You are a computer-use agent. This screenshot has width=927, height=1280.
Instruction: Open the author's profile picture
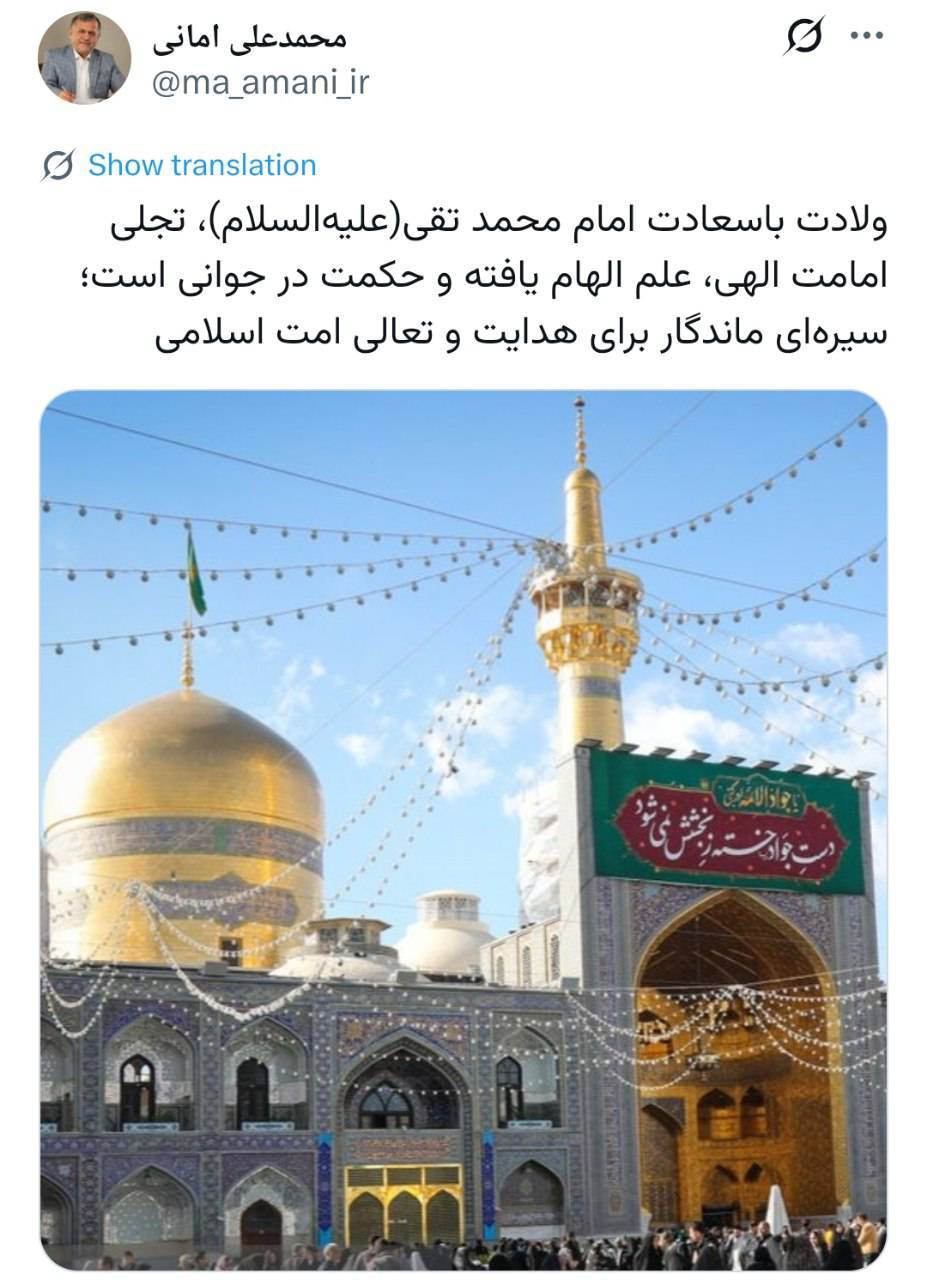coord(84,58)
